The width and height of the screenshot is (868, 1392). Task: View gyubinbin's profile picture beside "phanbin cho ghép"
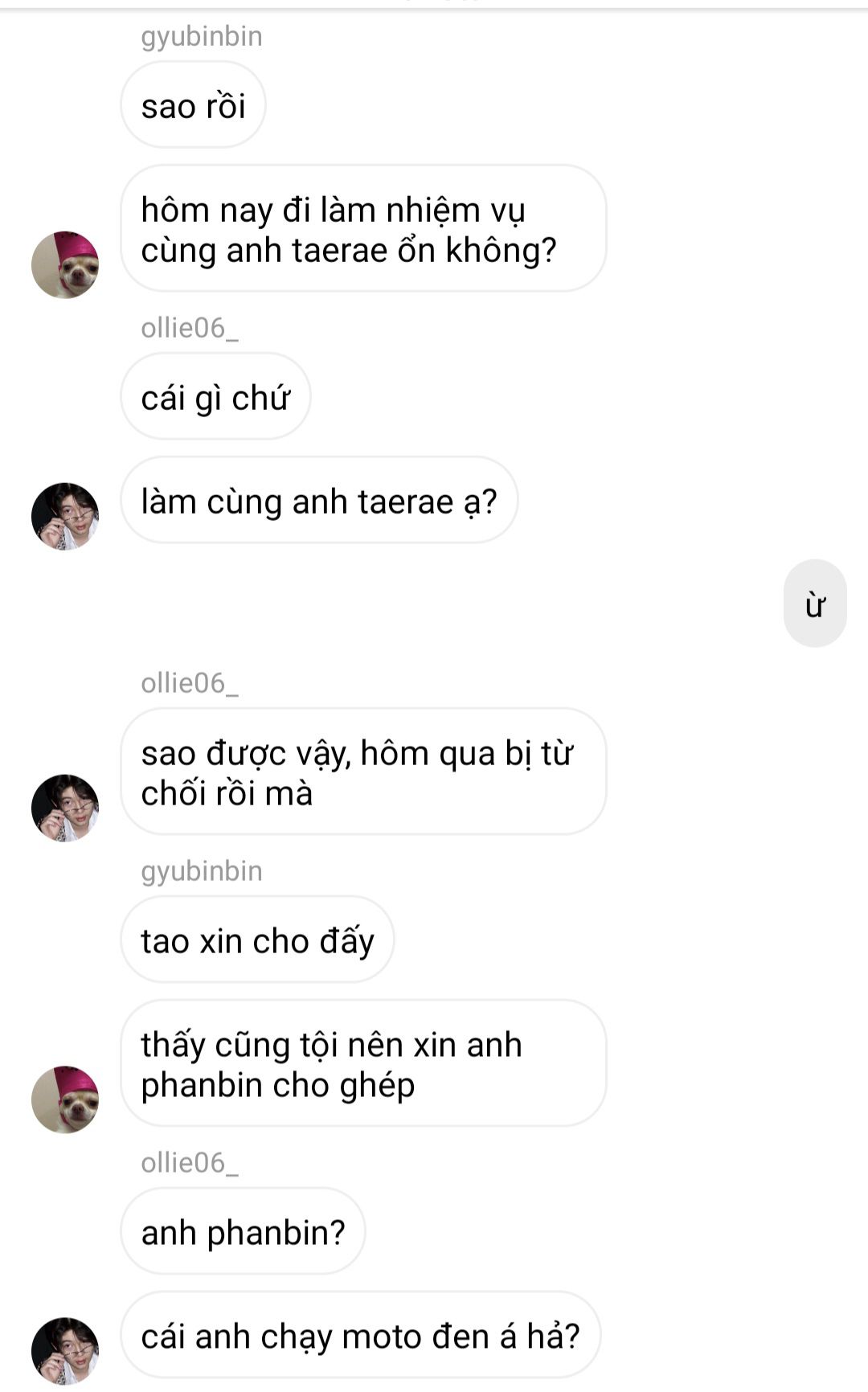point(65,1099)
